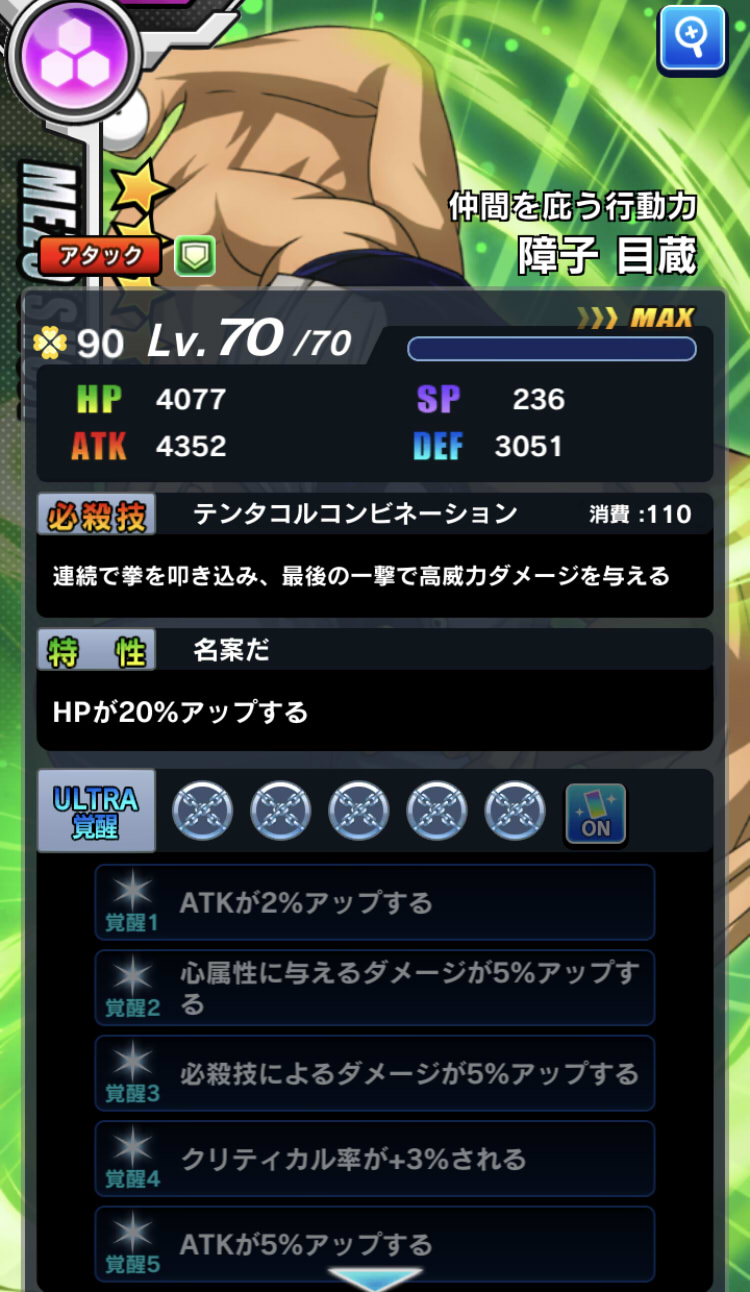Tap the magnifier zoom icon
The width and height of the screenshot is (750, 1292).
pyautogui.click(x=690, y=39)
